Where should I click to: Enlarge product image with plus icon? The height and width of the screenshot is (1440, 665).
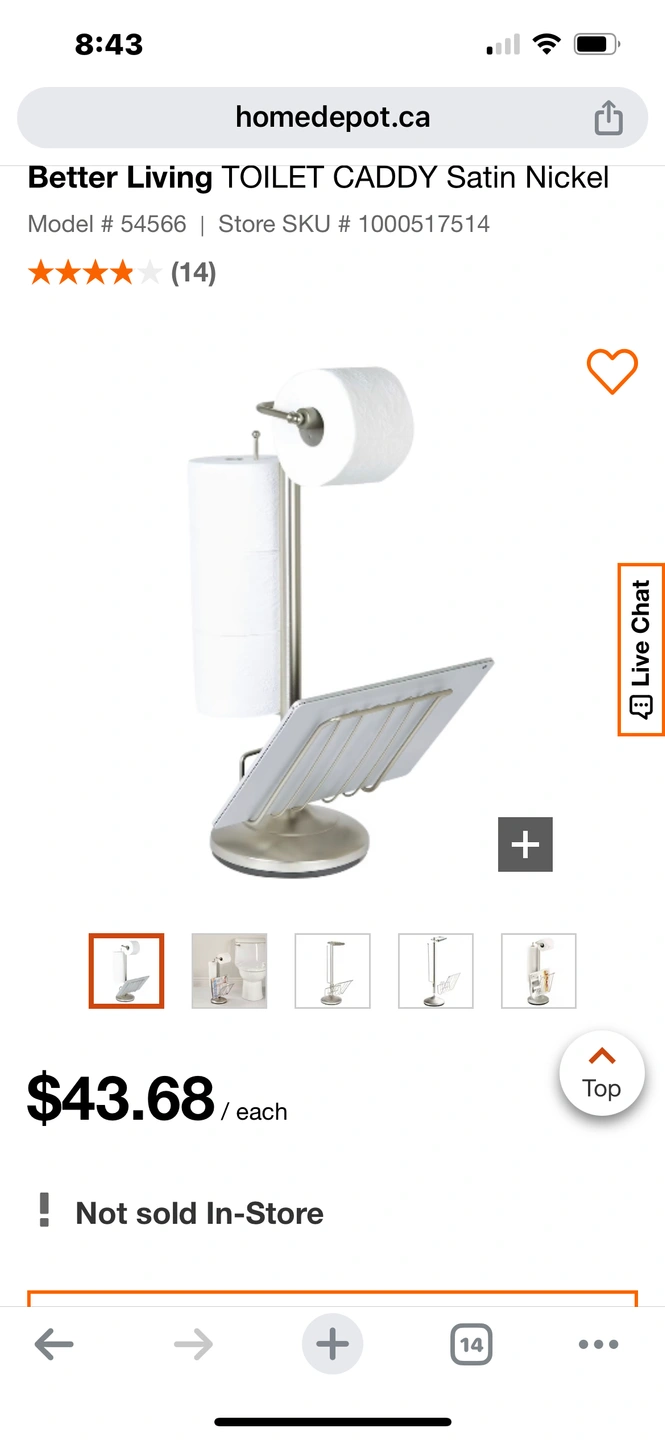tap(525, 845)
